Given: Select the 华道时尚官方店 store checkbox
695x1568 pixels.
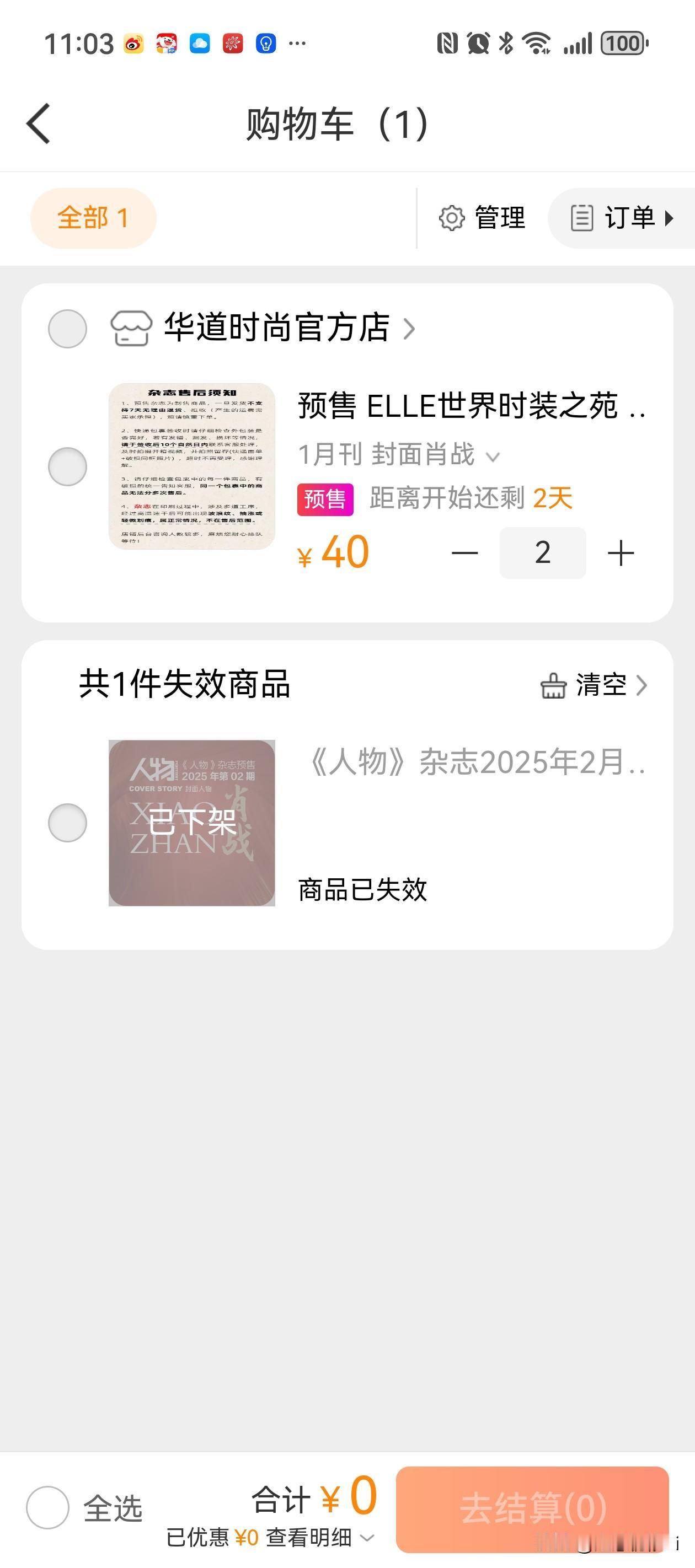Looking at the screenshot, I should click(x=68, y=329).
